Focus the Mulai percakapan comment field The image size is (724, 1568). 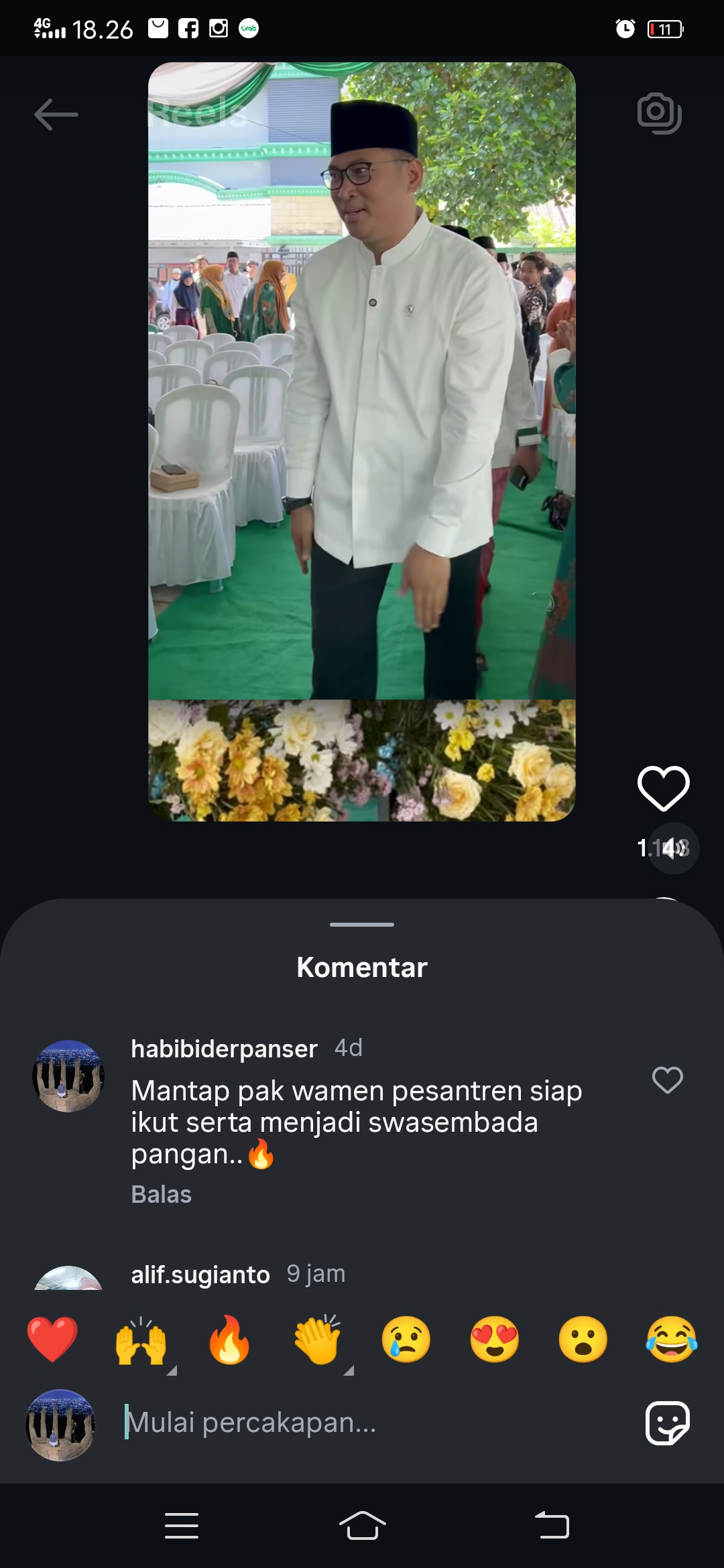click(375, 1423)
